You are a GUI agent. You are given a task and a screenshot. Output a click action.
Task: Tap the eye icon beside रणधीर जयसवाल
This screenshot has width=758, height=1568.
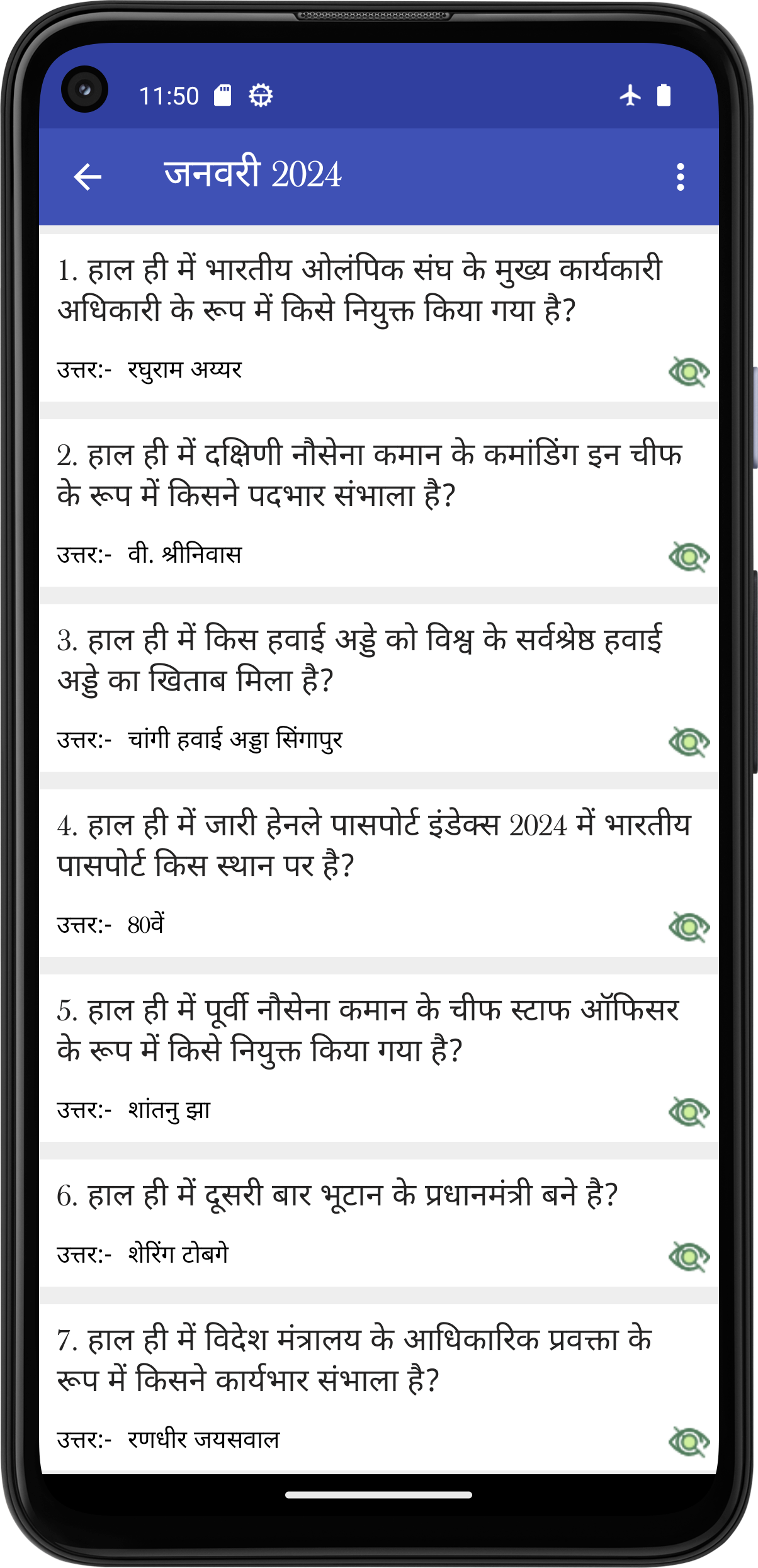[689, 1441]
